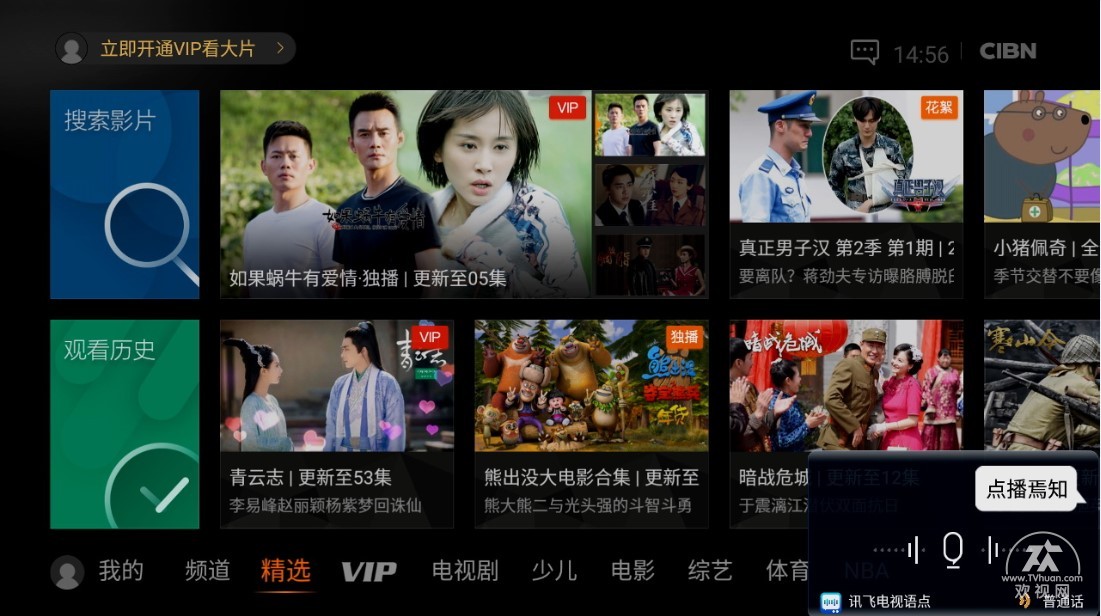This screenshot has height=616, width=1101.
Task: Open 熊出没大电影合集 card
Action: point(591,423)
